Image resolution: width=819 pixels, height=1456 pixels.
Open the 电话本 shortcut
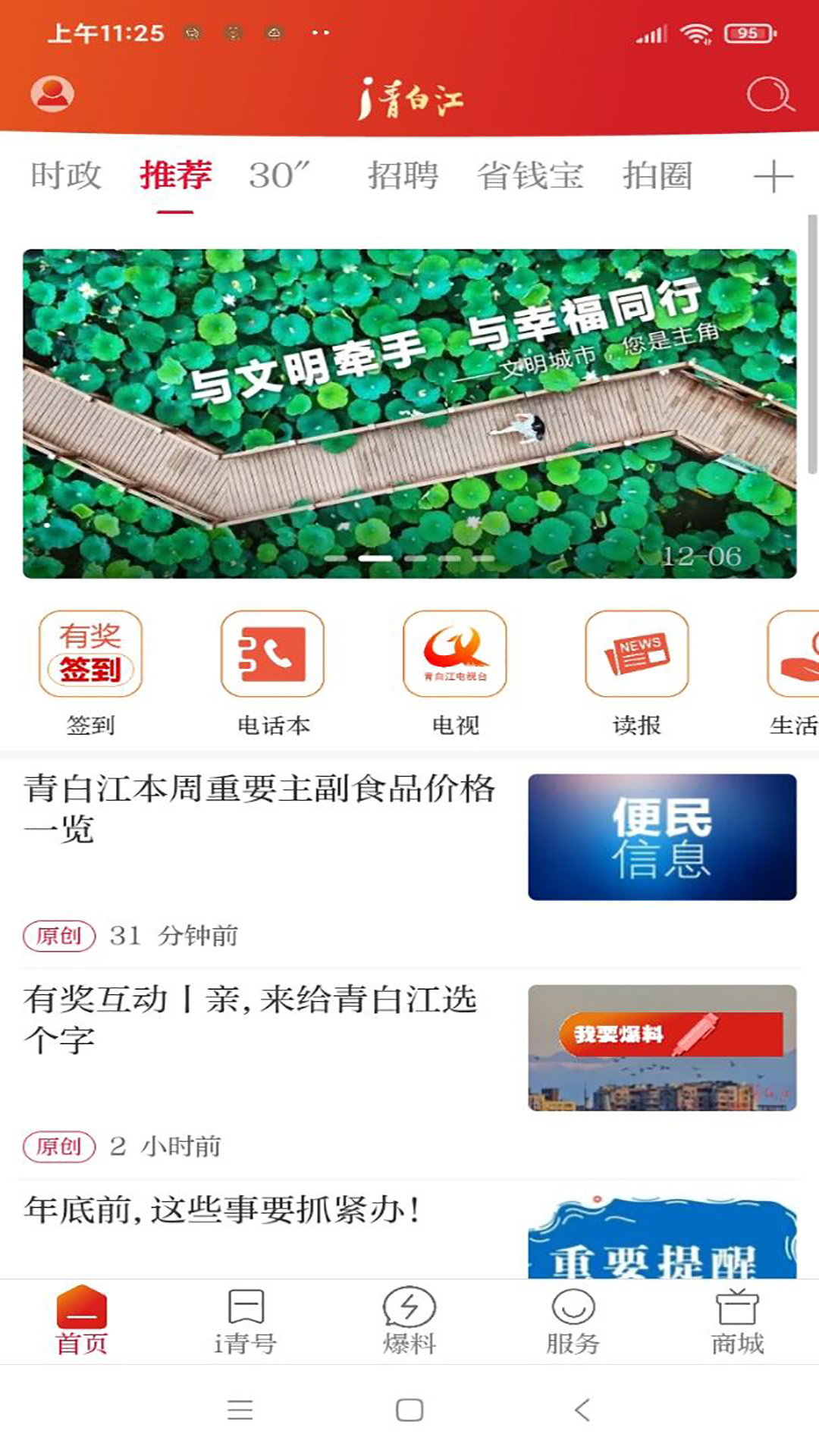(273, 673)
